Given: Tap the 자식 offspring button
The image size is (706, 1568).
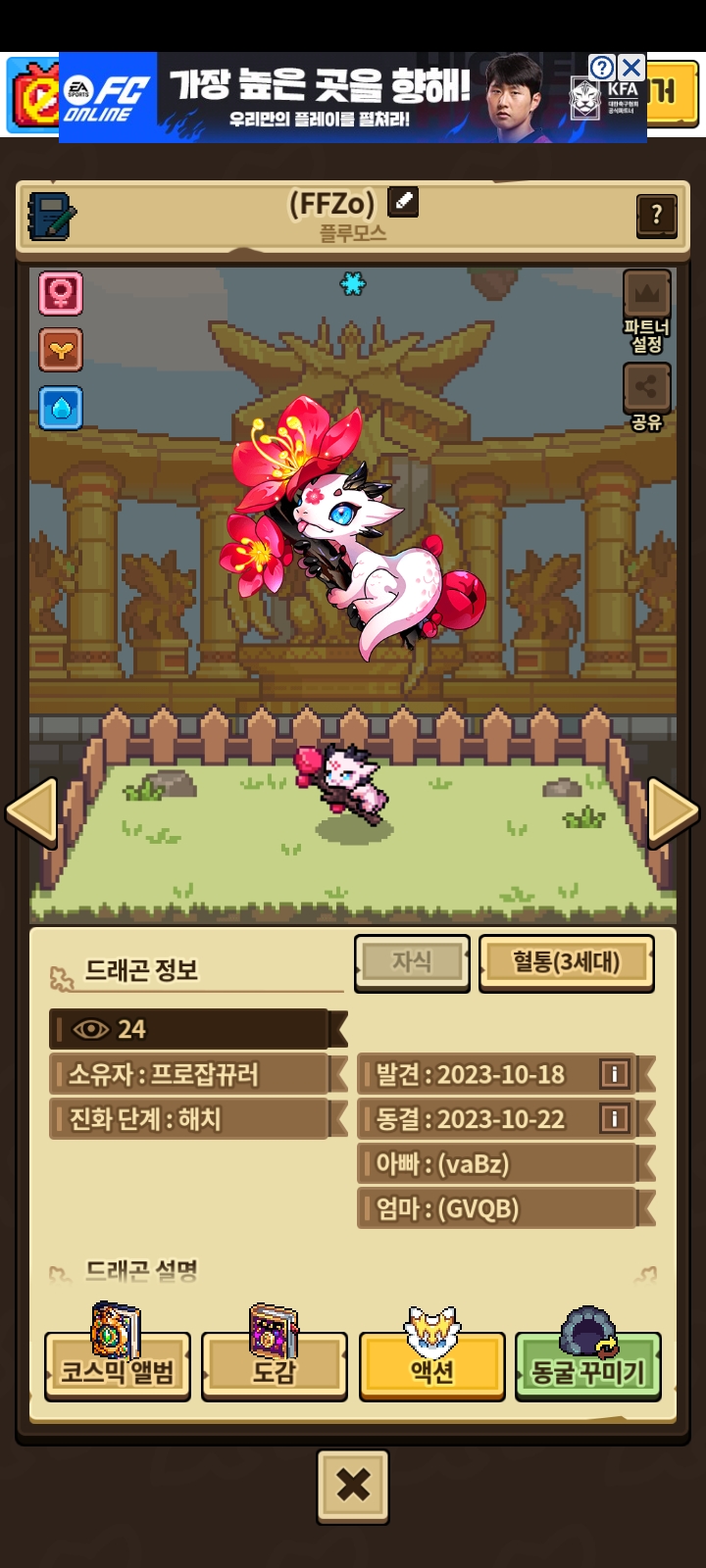Looking at the screenshot, I should [x=412, y=962].
